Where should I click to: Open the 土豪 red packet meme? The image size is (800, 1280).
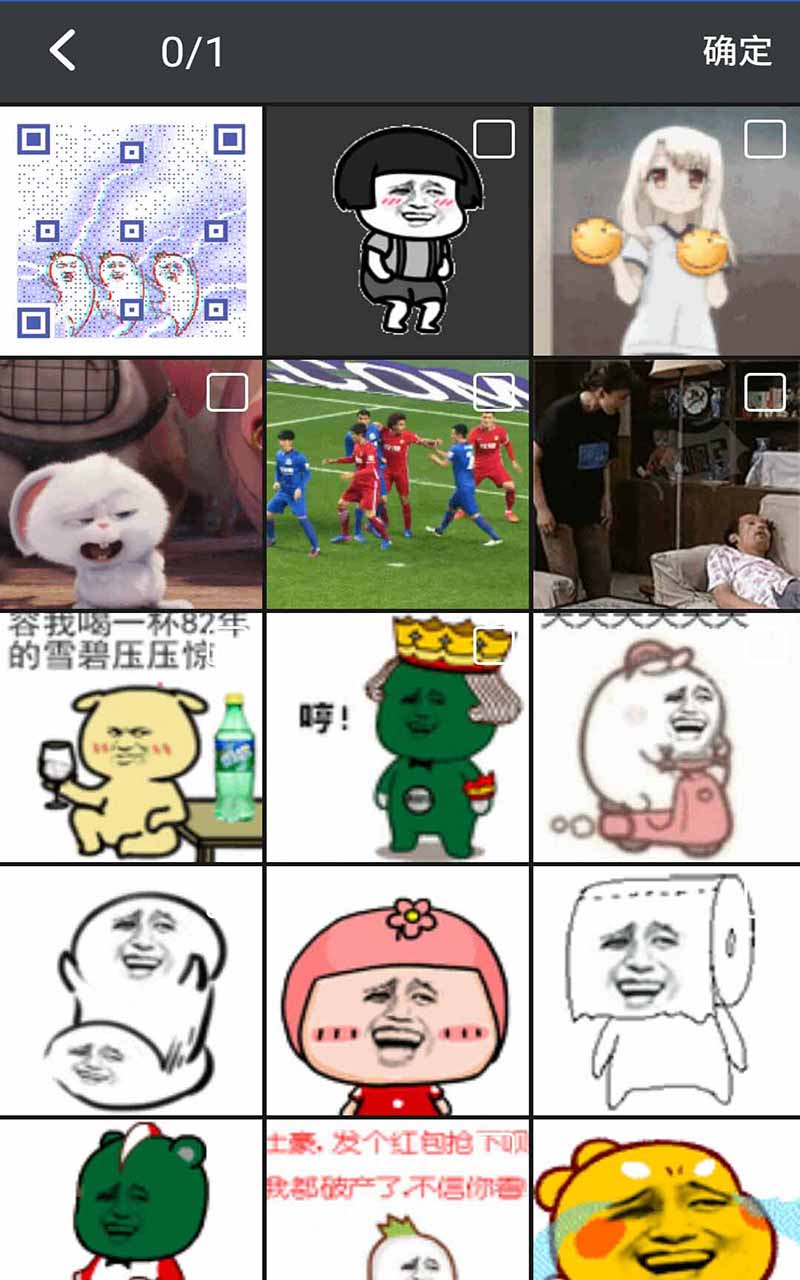click(x=397, y=1200)
